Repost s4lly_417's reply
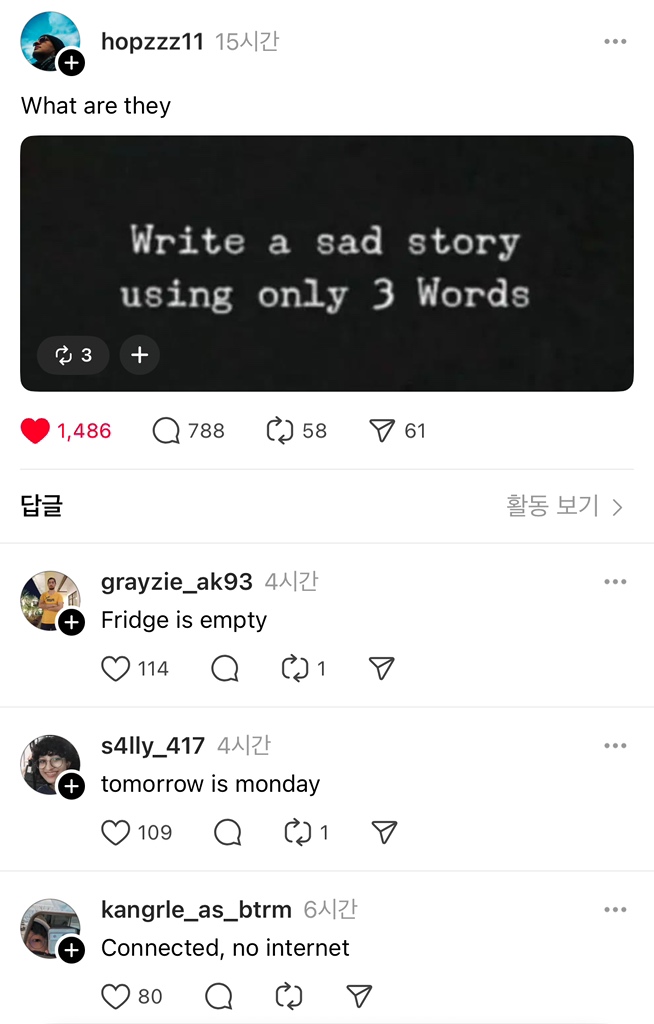Image resolution: width=654 pixels, height=1024 pixels. tap(298, 833)
